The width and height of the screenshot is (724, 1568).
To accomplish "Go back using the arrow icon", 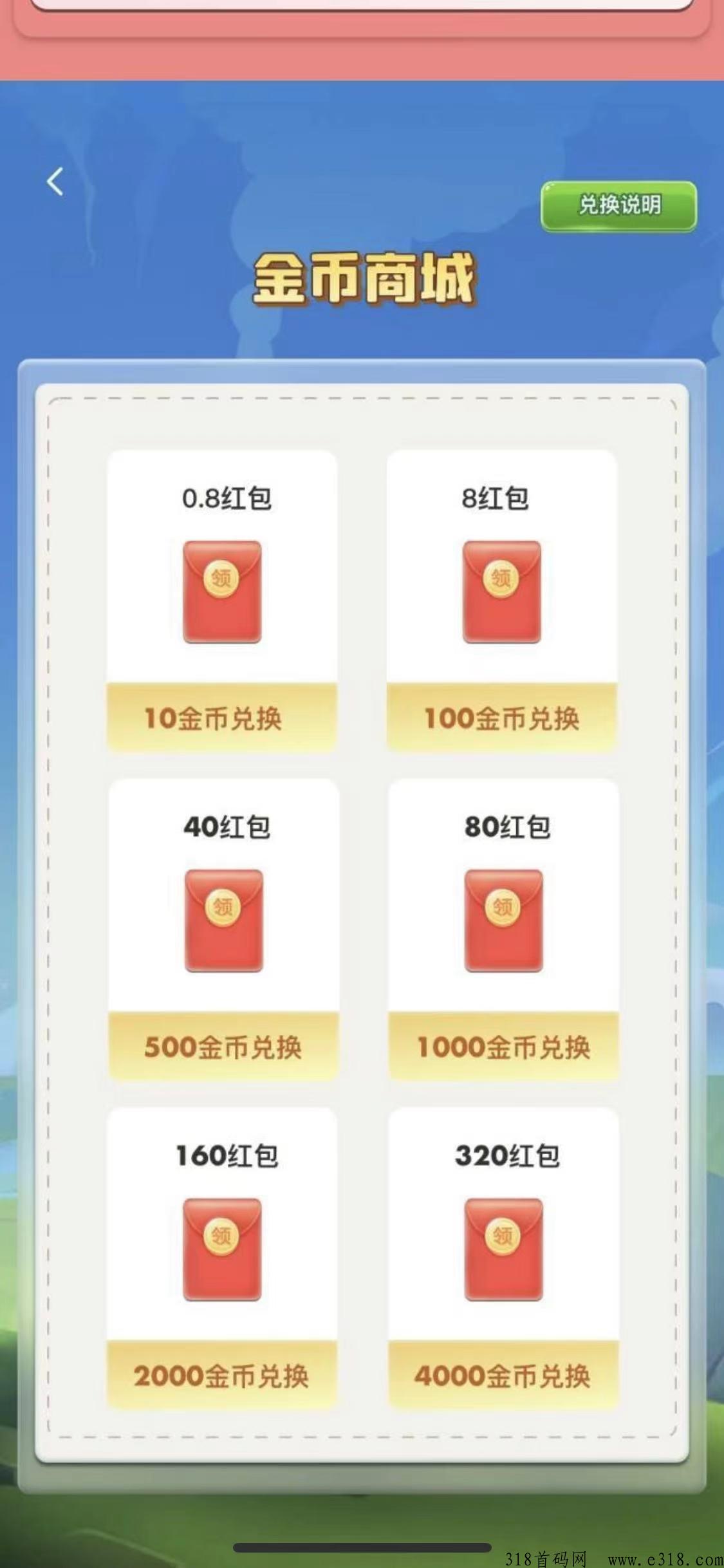I will (55, 182).
